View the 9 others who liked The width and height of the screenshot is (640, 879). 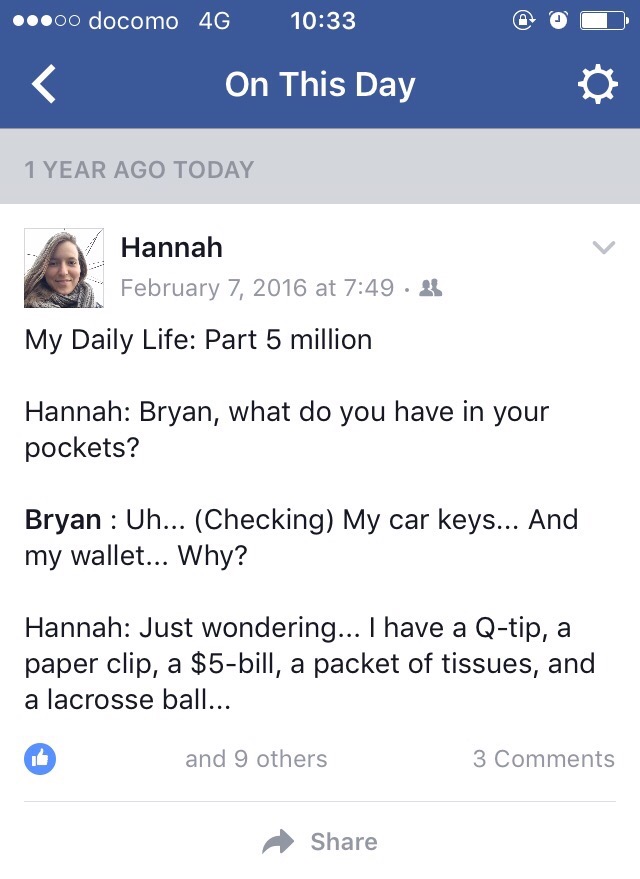pyautogui.click(x=256, y=759)
